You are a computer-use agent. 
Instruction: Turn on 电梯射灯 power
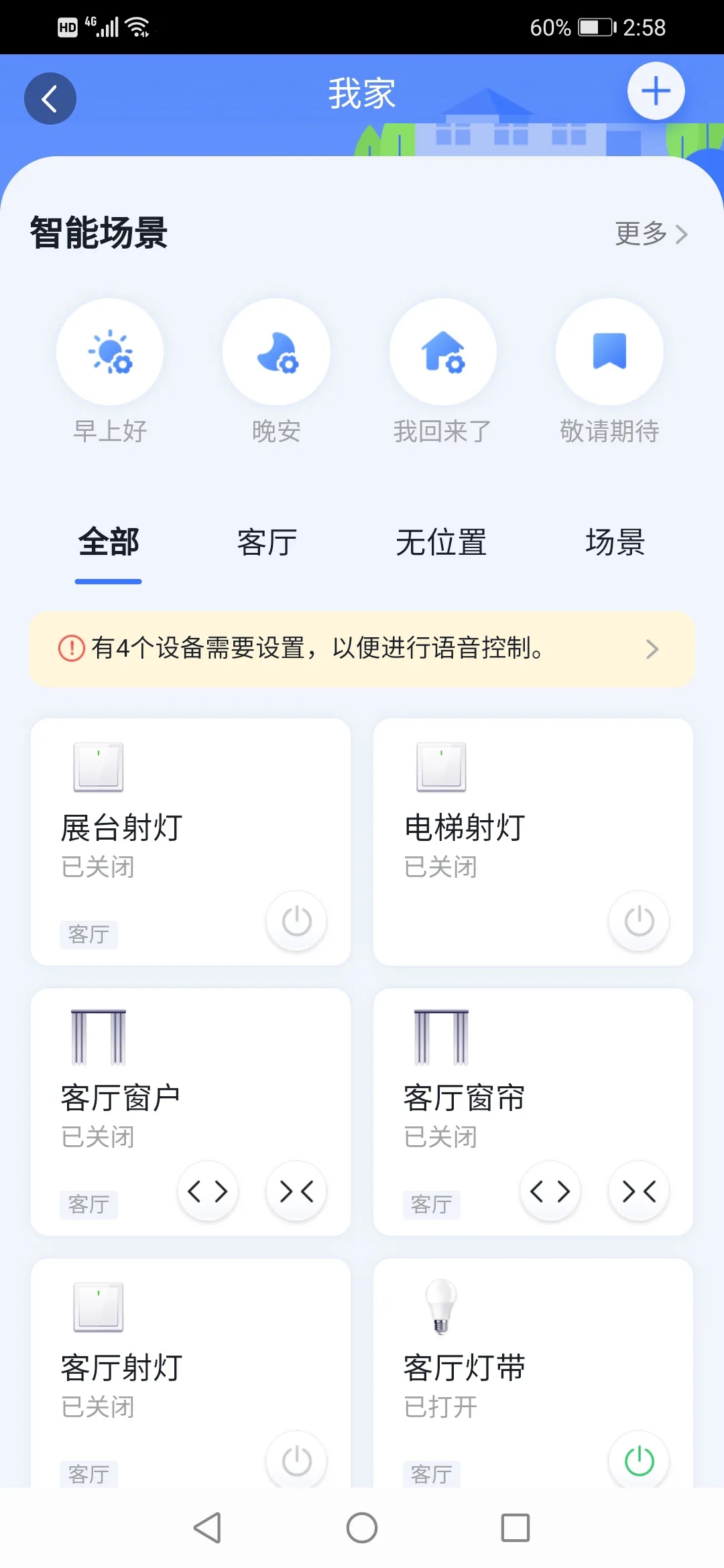639,921
